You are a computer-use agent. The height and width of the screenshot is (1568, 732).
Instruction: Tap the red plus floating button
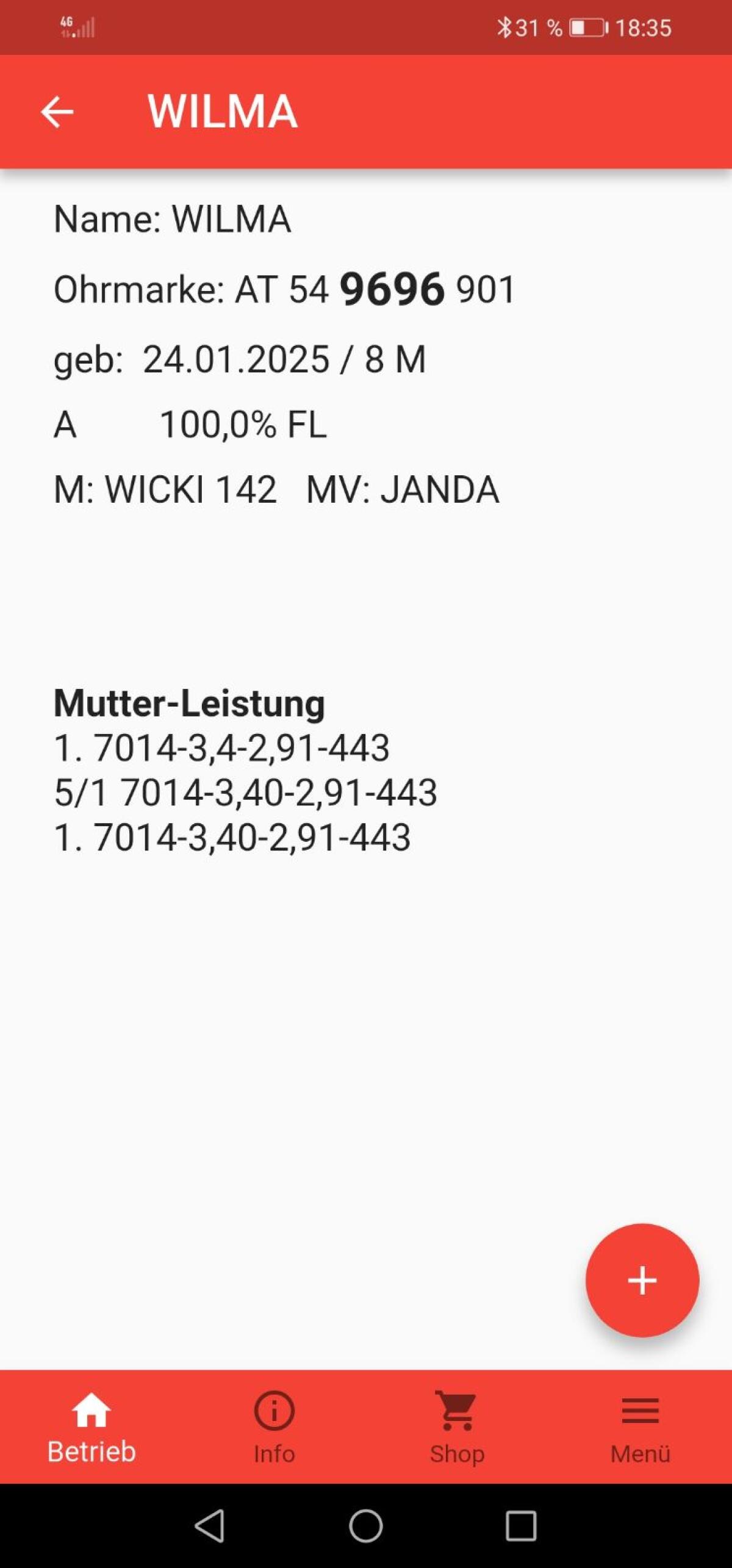point(642,1280)
